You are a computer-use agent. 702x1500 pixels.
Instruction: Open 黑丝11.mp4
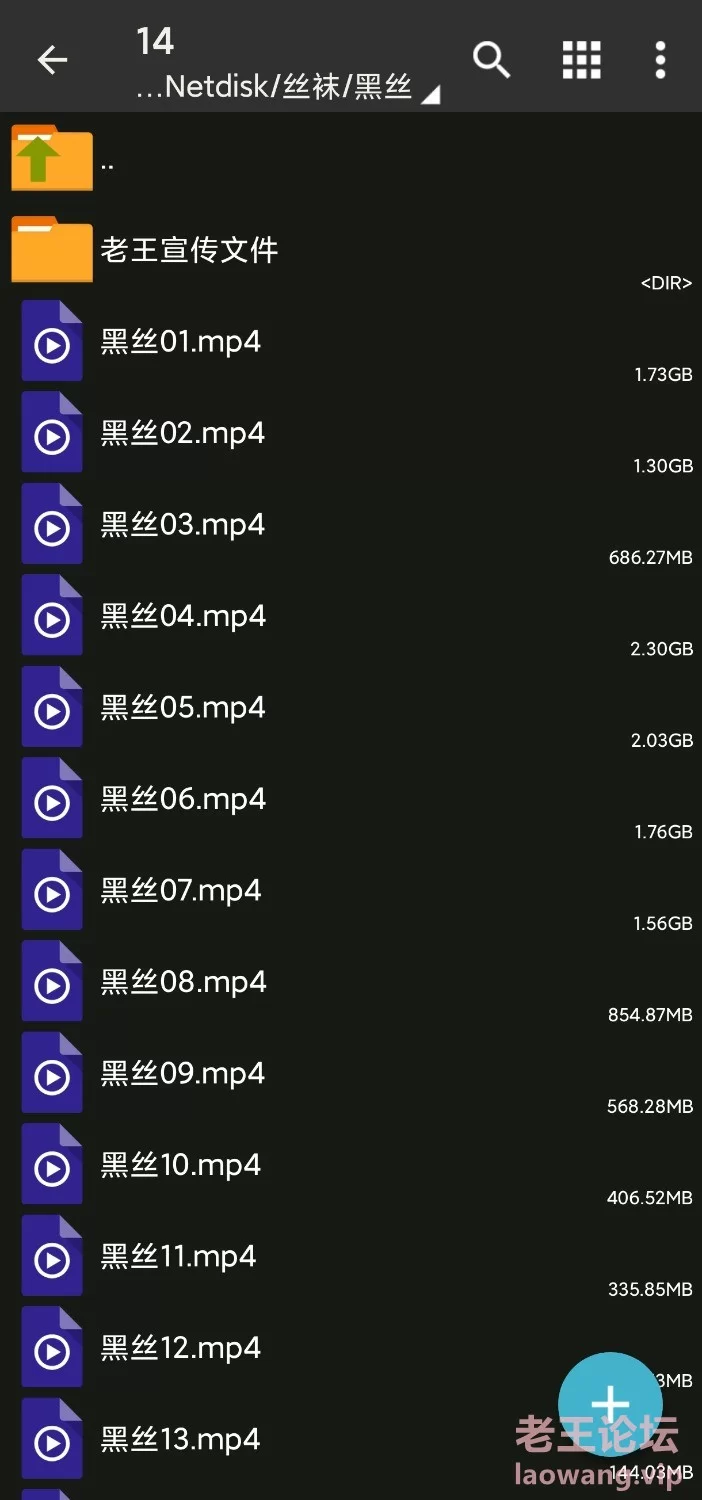(351, 1257)
